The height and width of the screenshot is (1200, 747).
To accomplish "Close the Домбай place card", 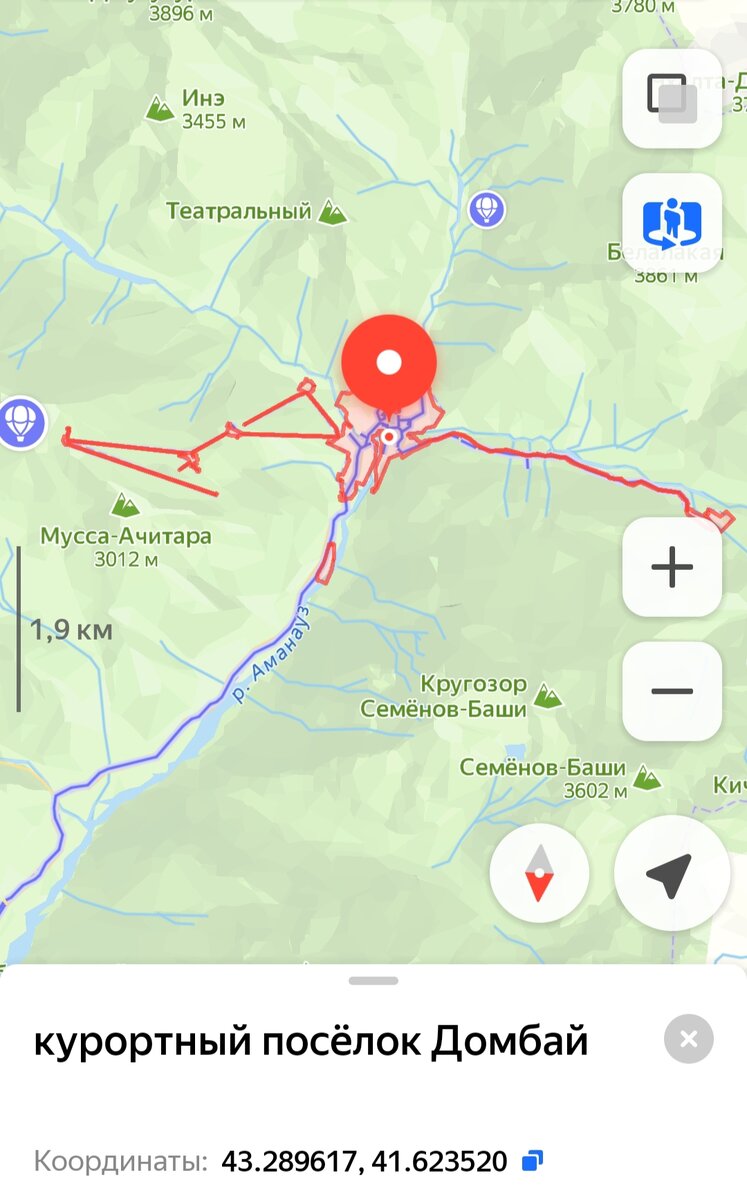I will click(689, 1039).
